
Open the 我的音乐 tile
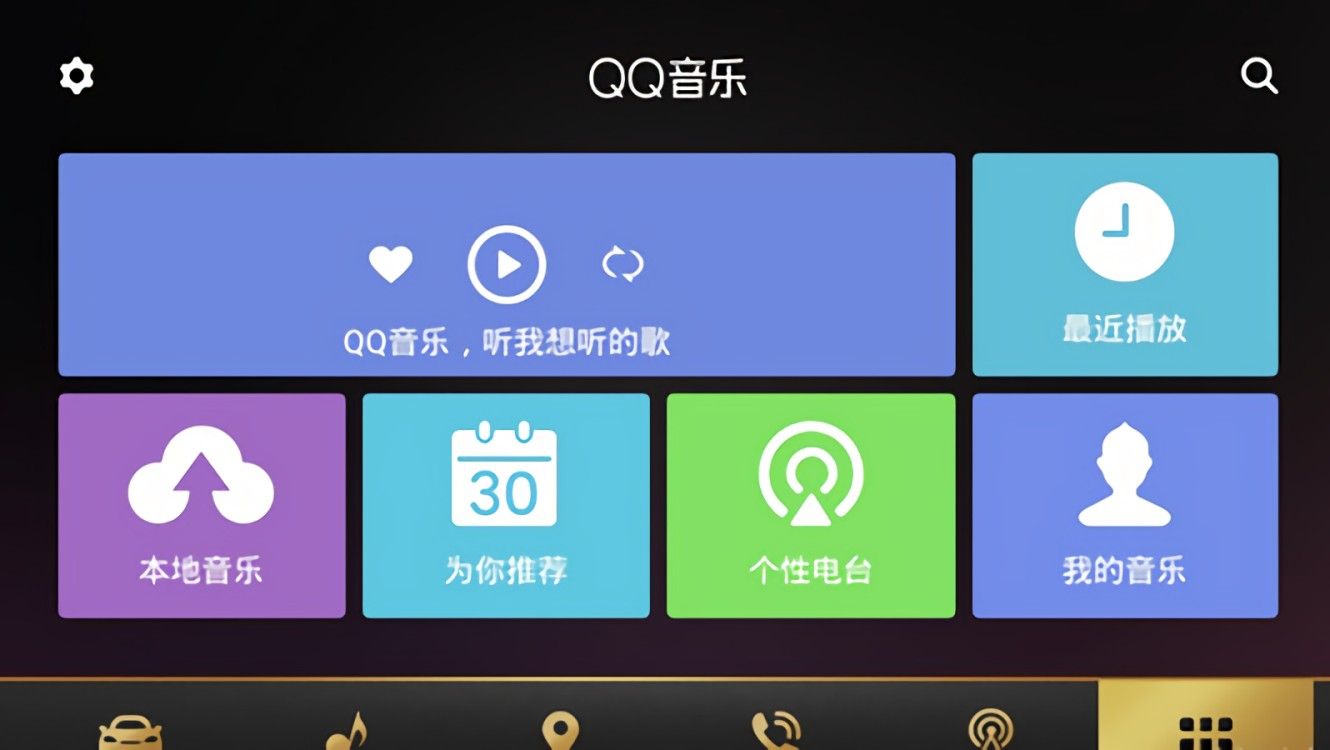pos(1125,505)
